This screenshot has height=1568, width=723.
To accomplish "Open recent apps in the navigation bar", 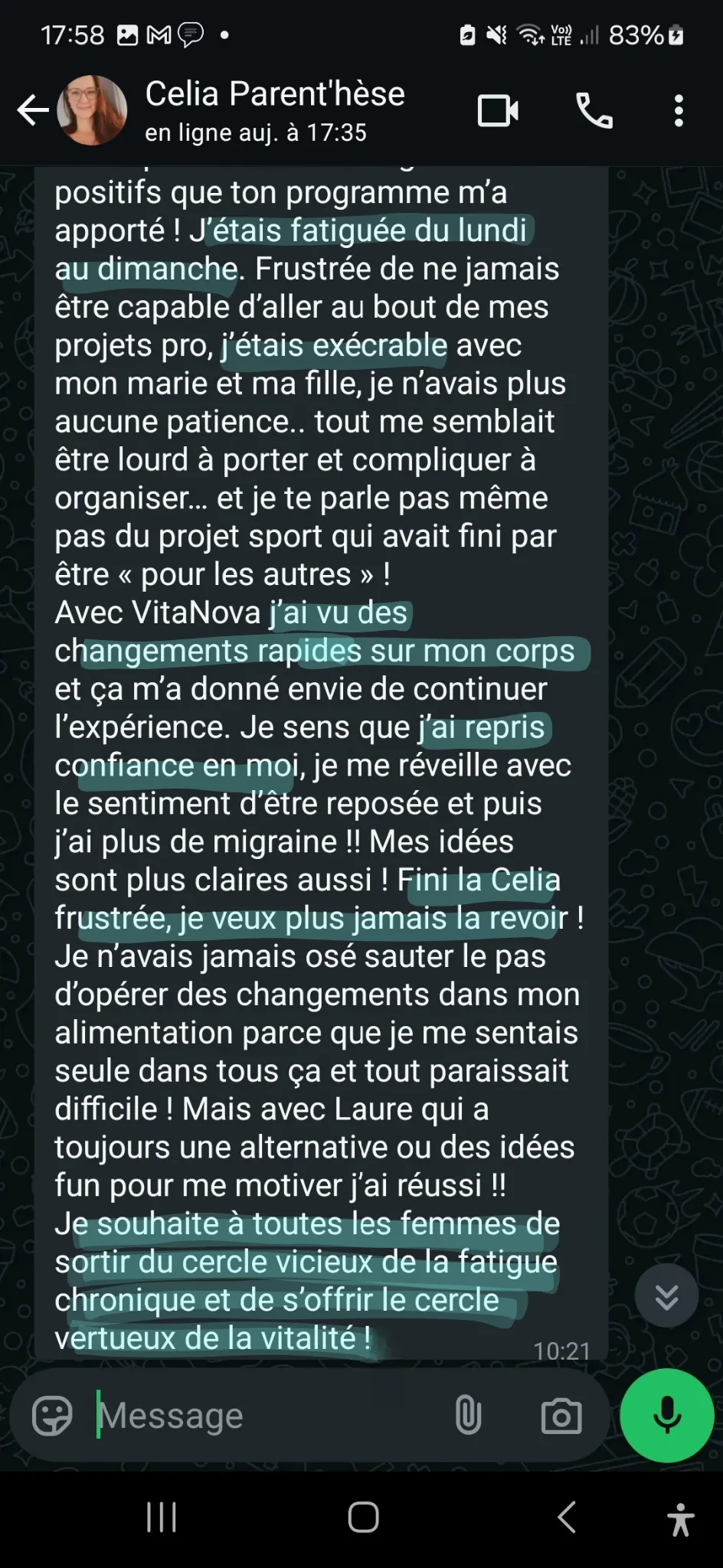I will coord(162,1517).
